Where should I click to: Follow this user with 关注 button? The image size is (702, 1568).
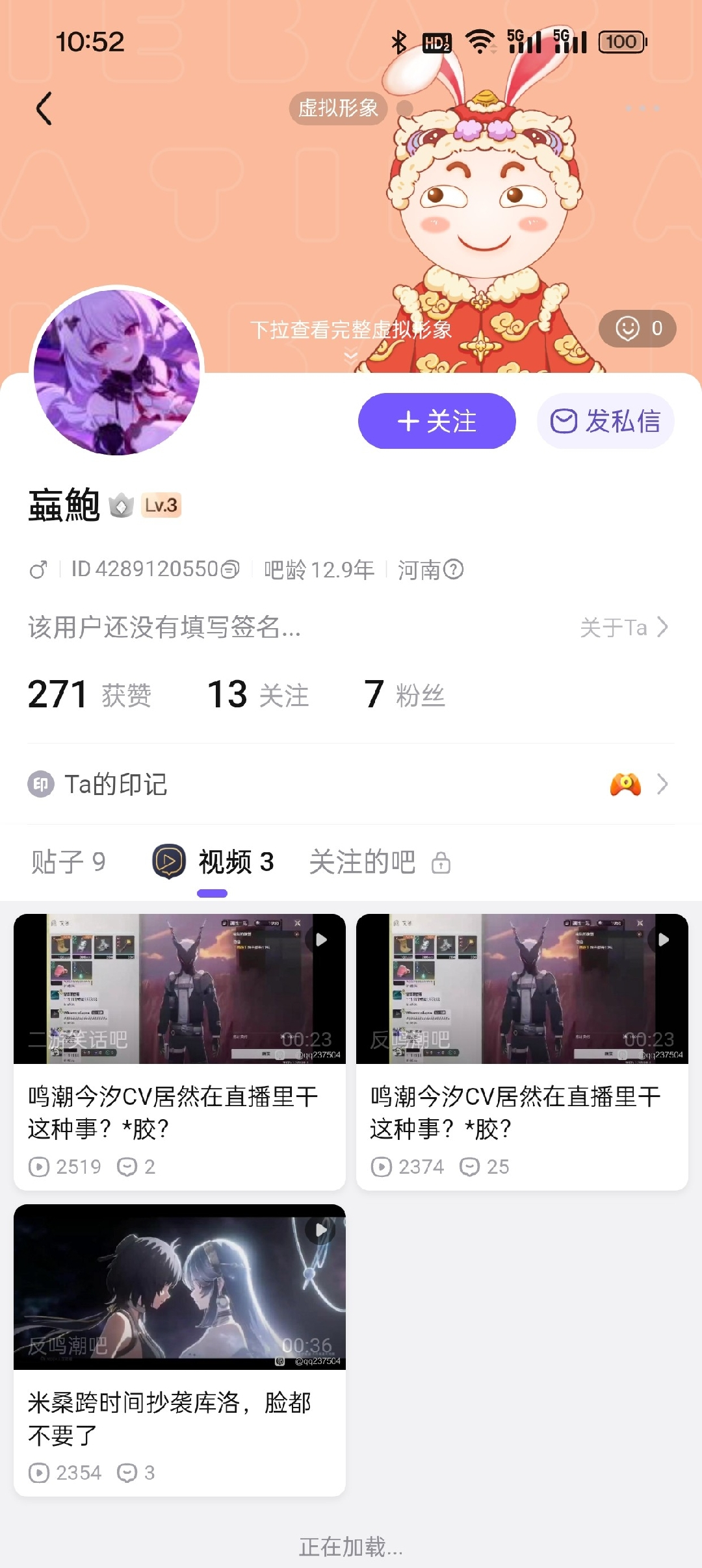[x=437, y=421]
